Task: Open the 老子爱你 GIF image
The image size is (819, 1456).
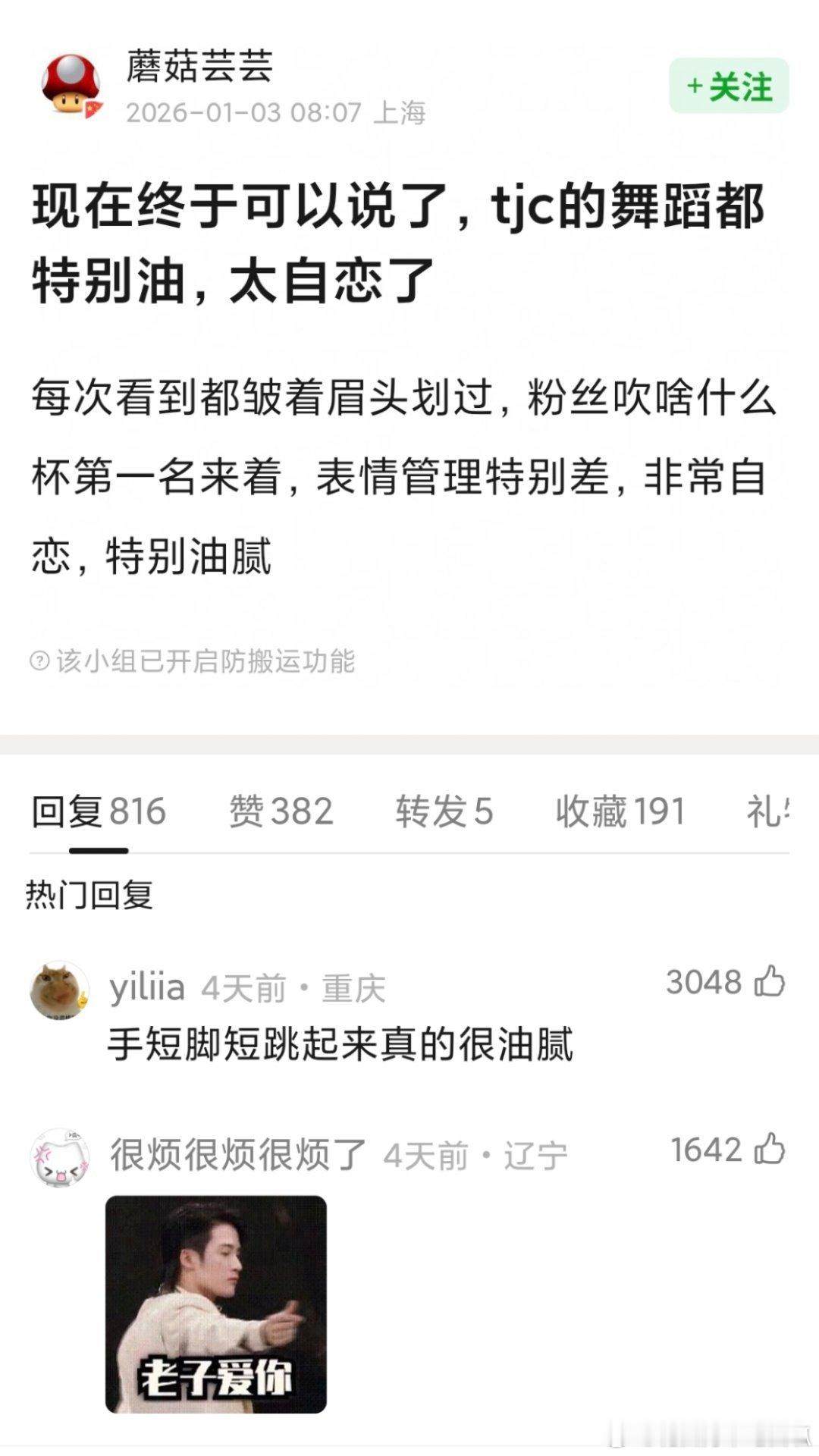Action: (216, 1304)
